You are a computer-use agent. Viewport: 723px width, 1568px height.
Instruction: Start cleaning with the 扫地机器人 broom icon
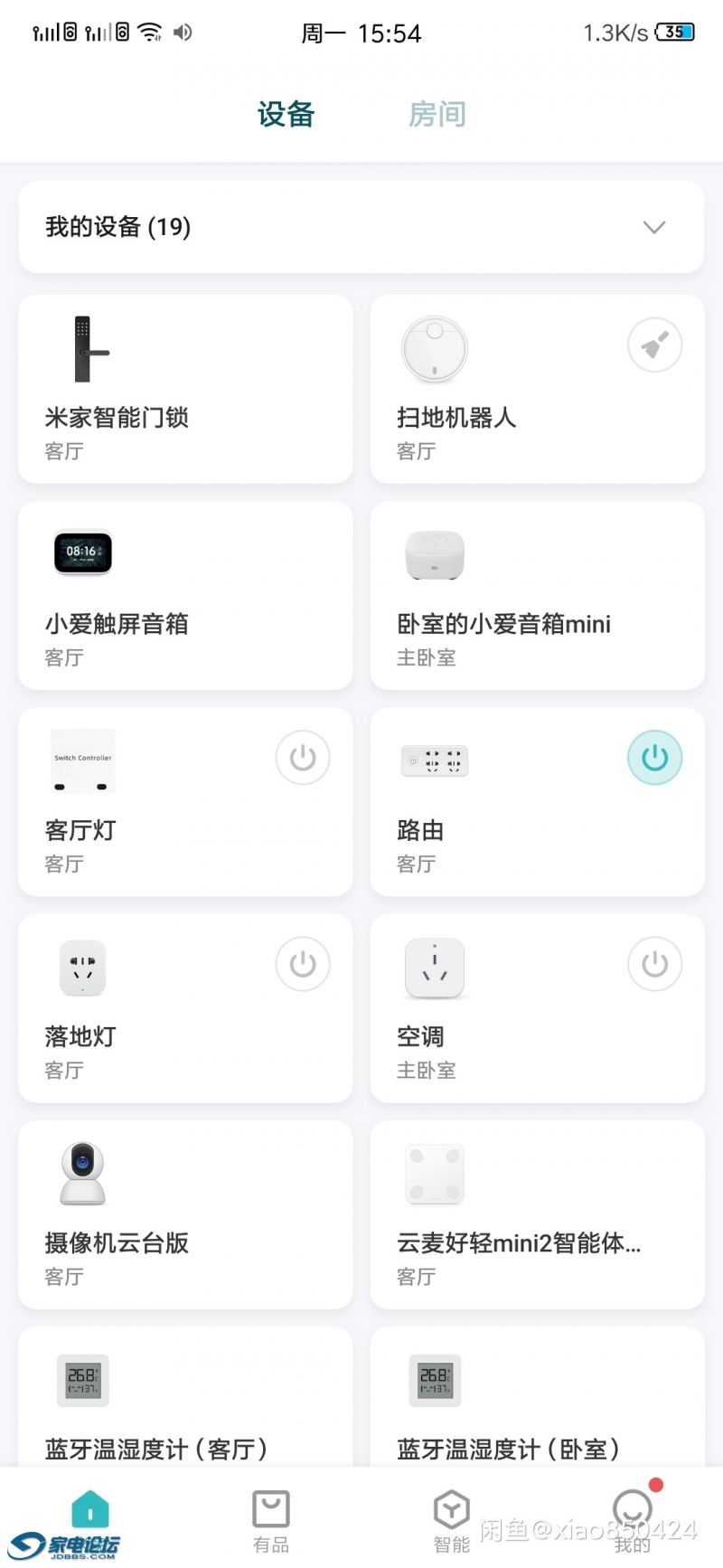654,345
